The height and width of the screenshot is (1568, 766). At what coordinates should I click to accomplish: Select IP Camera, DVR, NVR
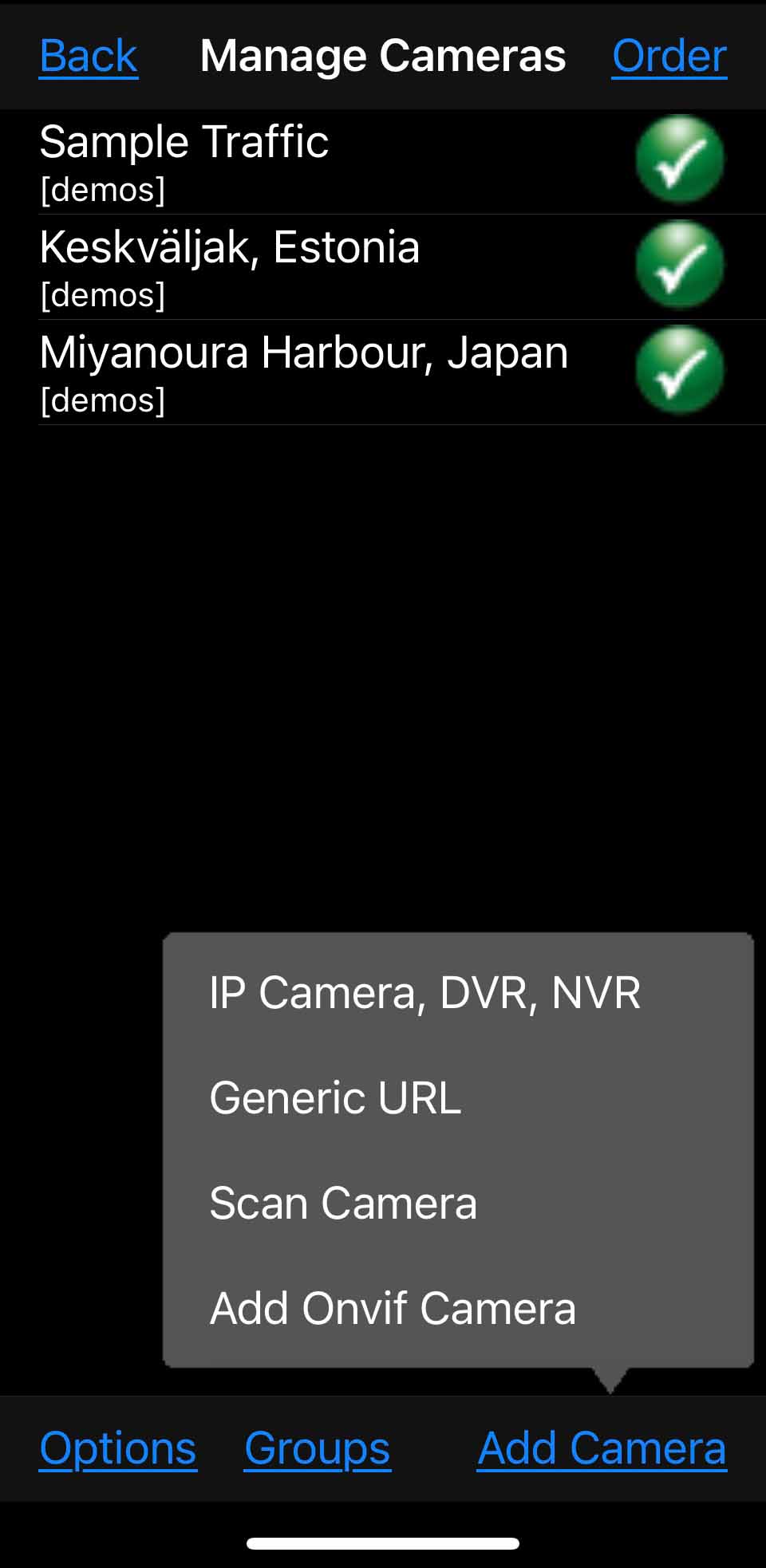click(x=424, y=993)
